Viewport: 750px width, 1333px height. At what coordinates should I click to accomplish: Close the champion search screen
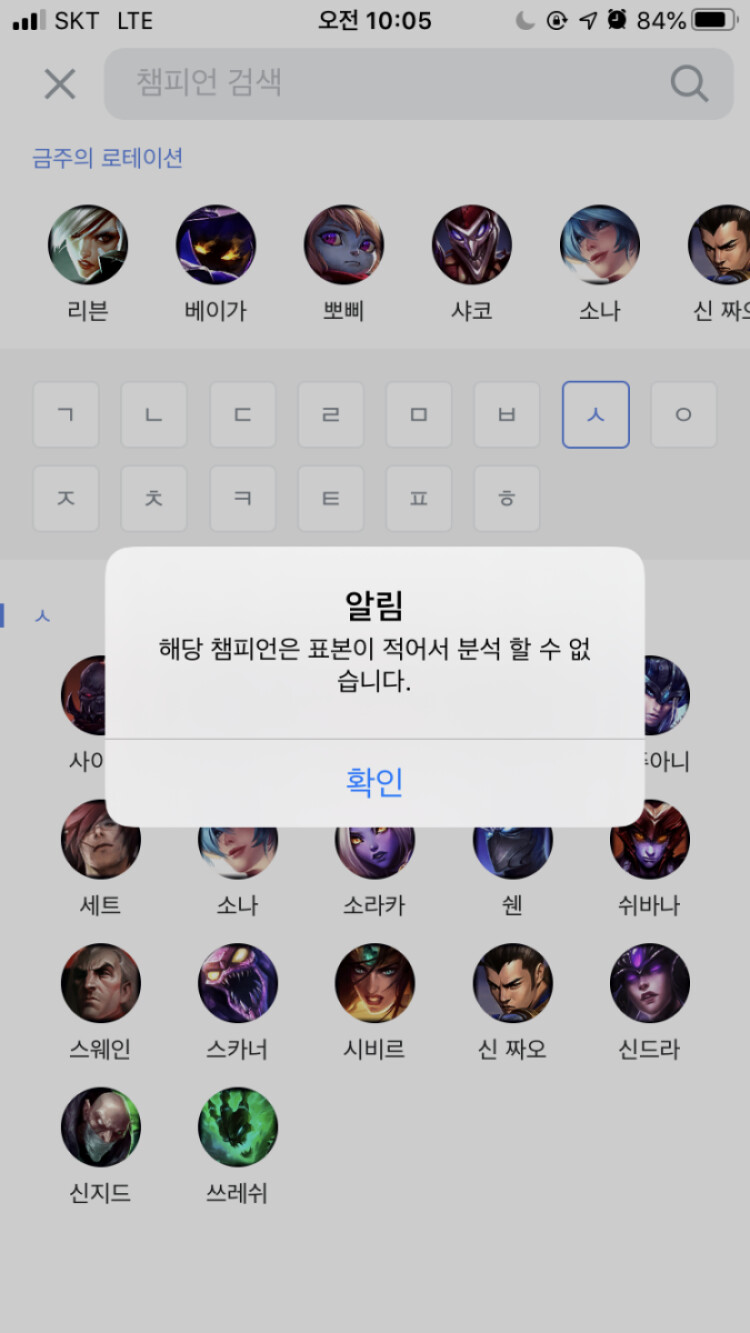tap(60, 84)
